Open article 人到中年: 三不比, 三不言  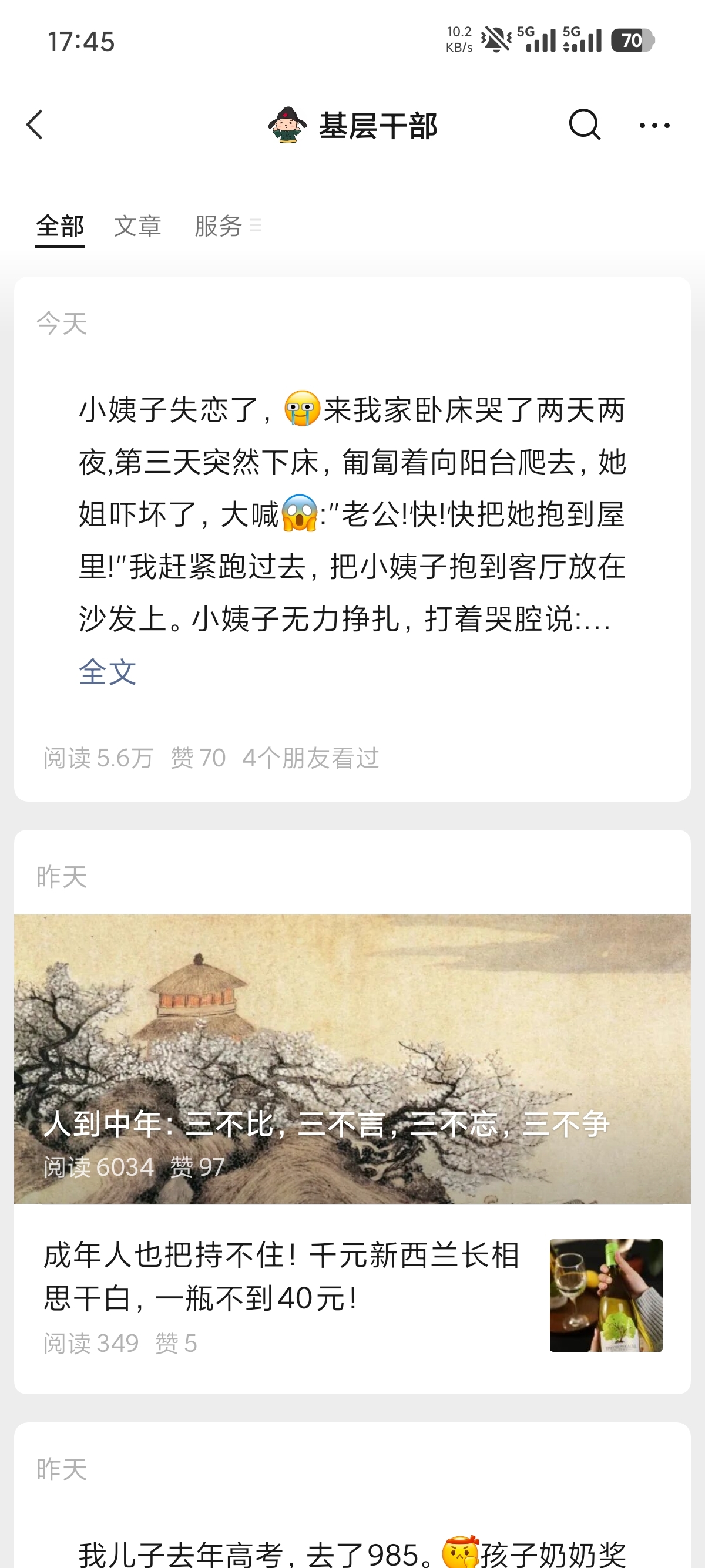(352, 1058)
